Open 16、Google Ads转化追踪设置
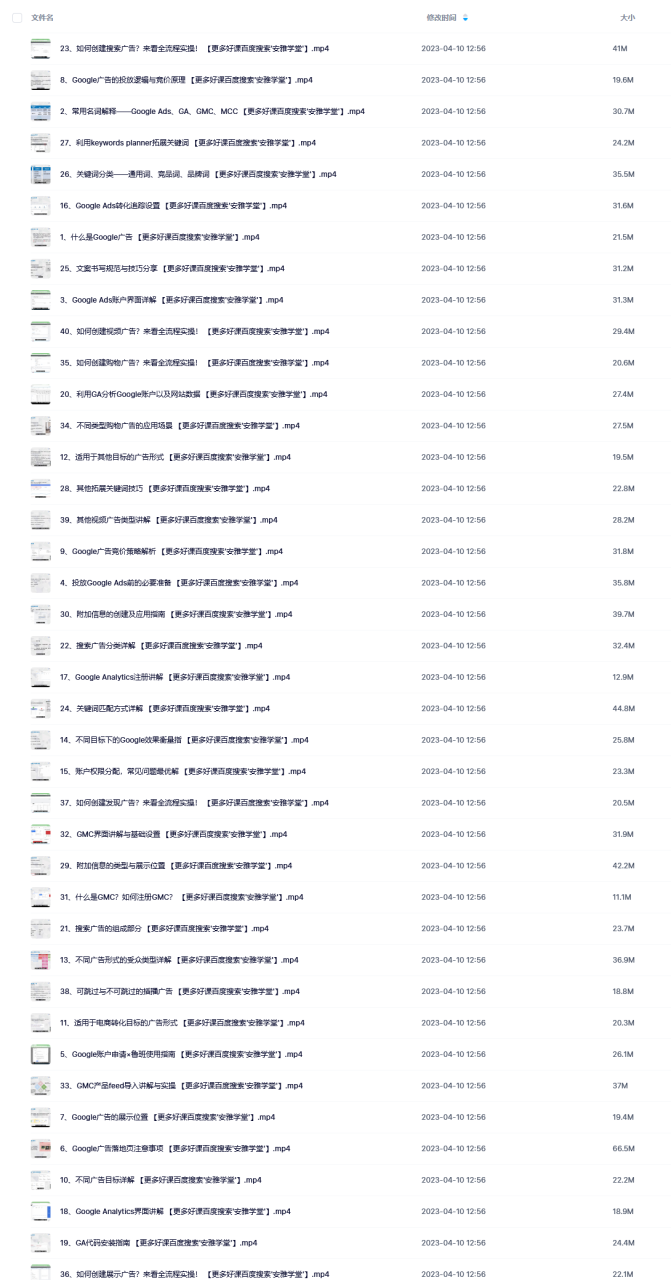This screenshot has height=1280, width=671. pyautogui.click(x=173, y=206)
